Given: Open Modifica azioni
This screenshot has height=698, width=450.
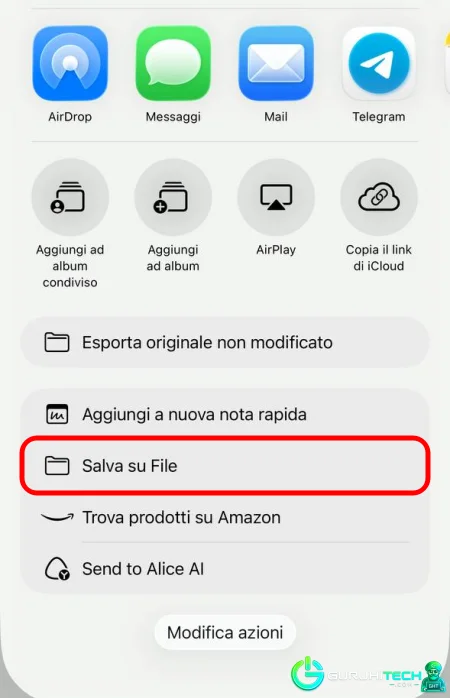Looking at the screenshot, I should 225,632.
